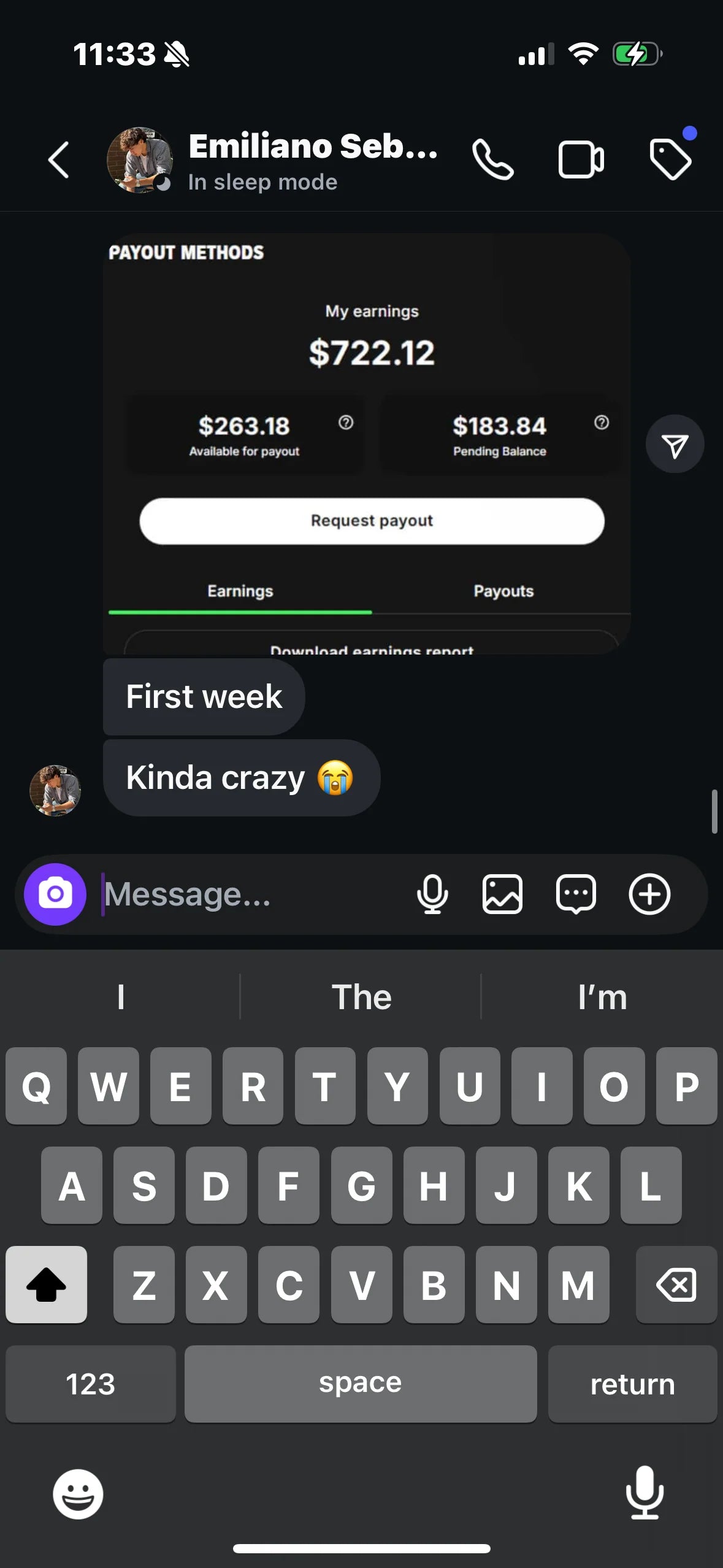Open the label tag icon
Viewport: 723px width, 1568px height.
[x=670, y=159]
